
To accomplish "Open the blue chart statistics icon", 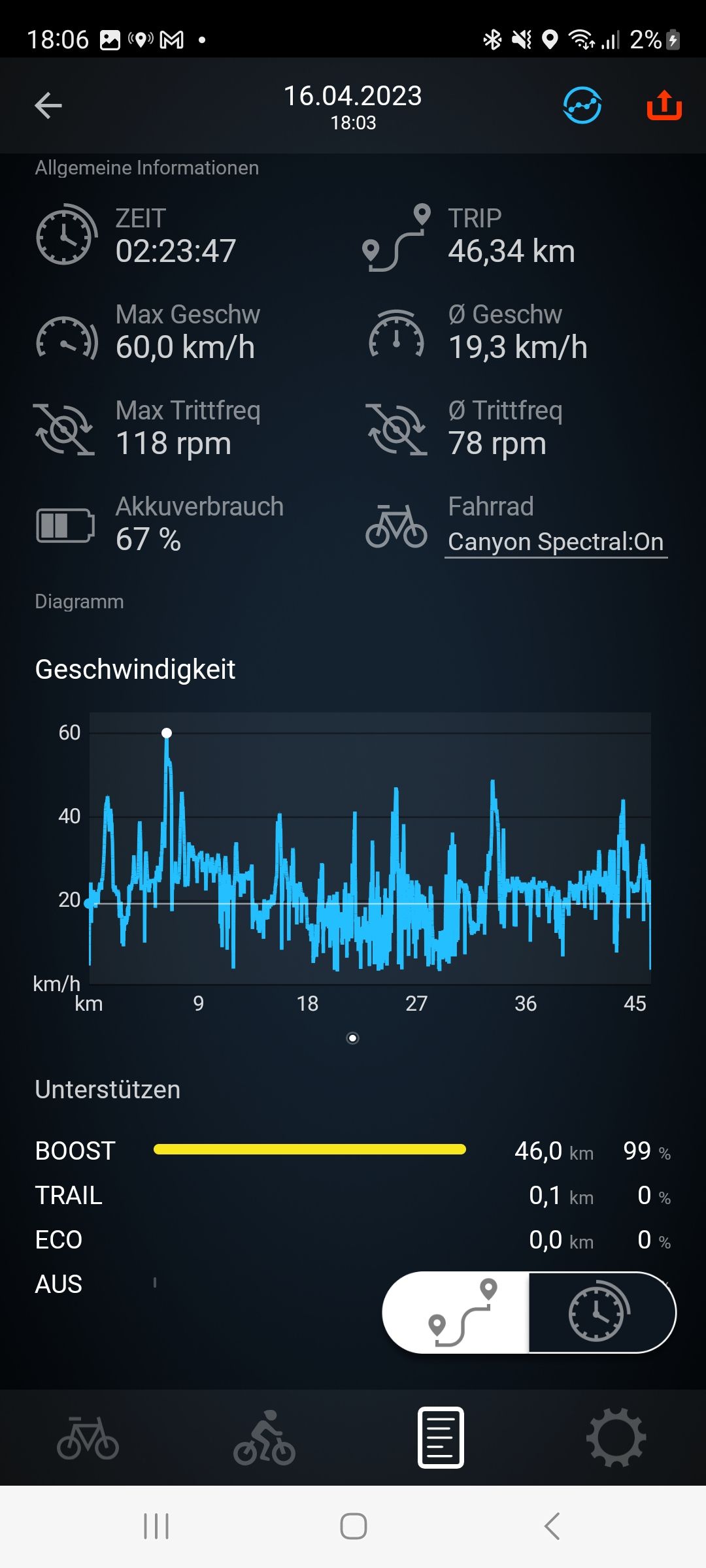I will click(x=582, y=105).
